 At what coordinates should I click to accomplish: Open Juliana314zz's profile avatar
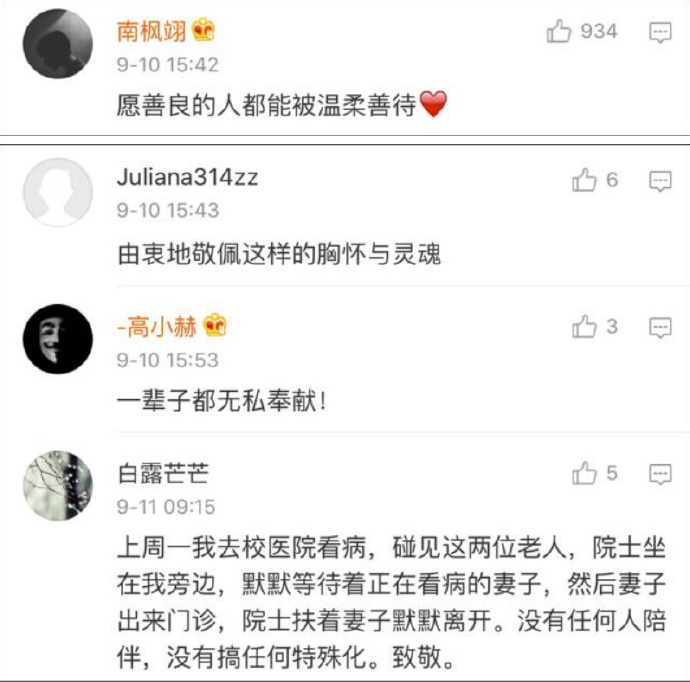[x=57, y=193]
